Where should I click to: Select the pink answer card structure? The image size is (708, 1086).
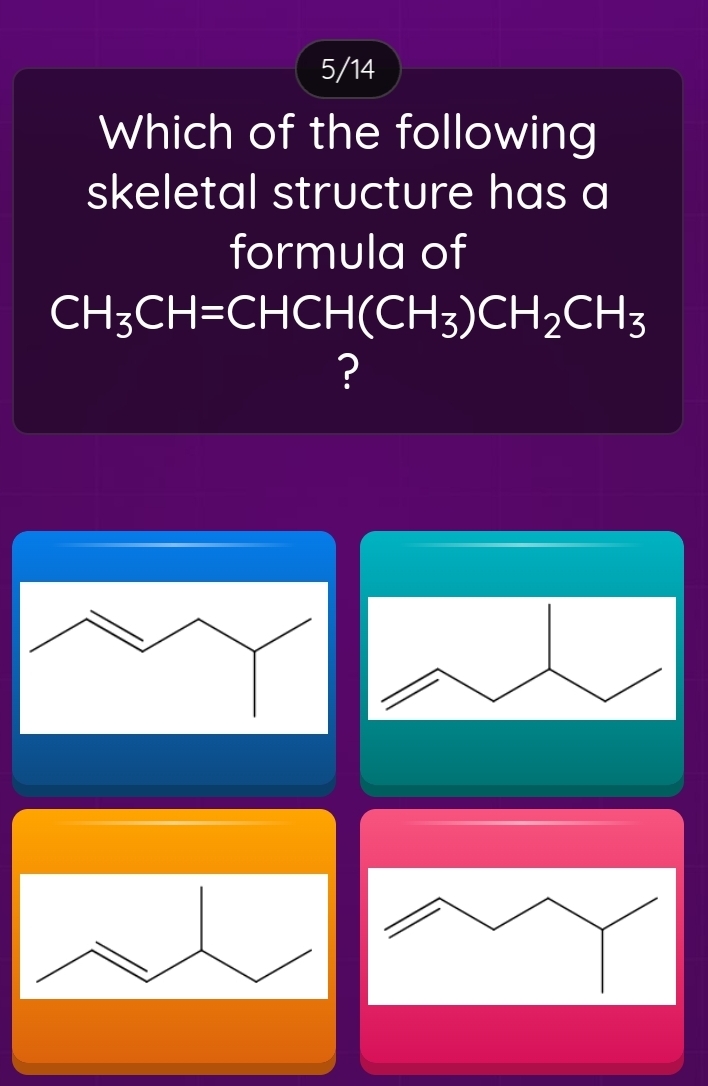point(521,936)
